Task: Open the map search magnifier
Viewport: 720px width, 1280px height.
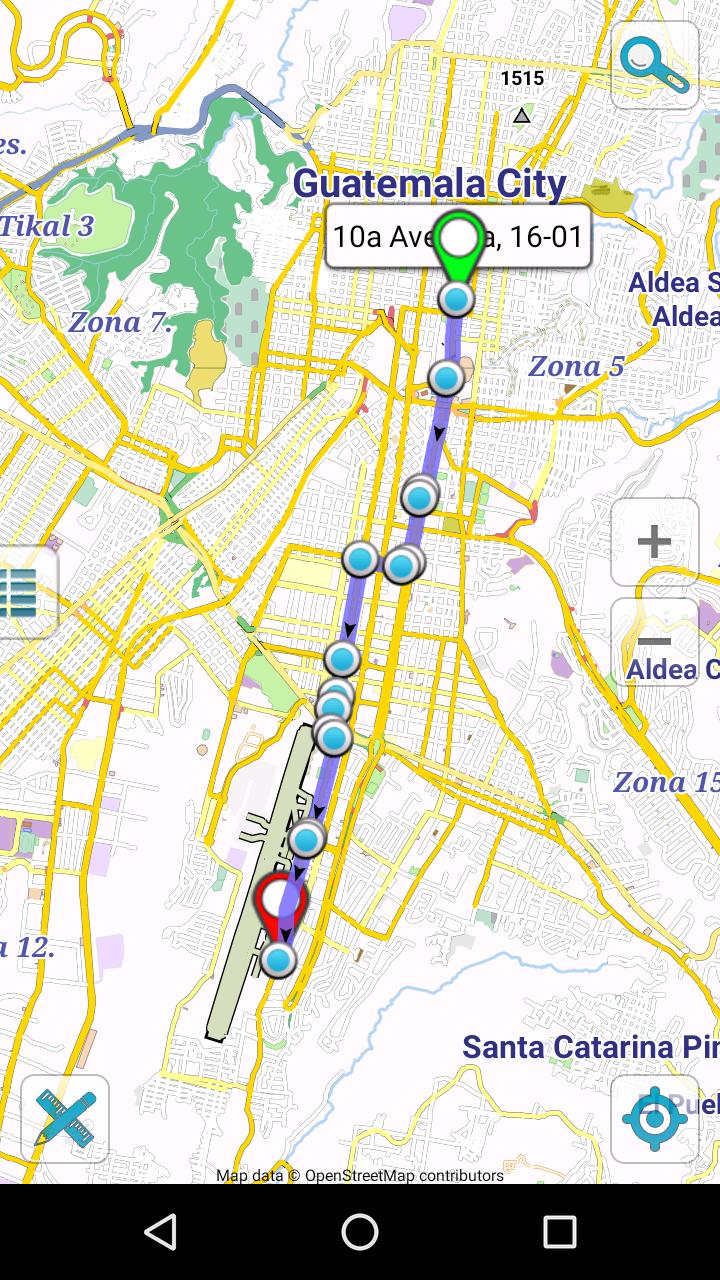Action: click(654, 64)
